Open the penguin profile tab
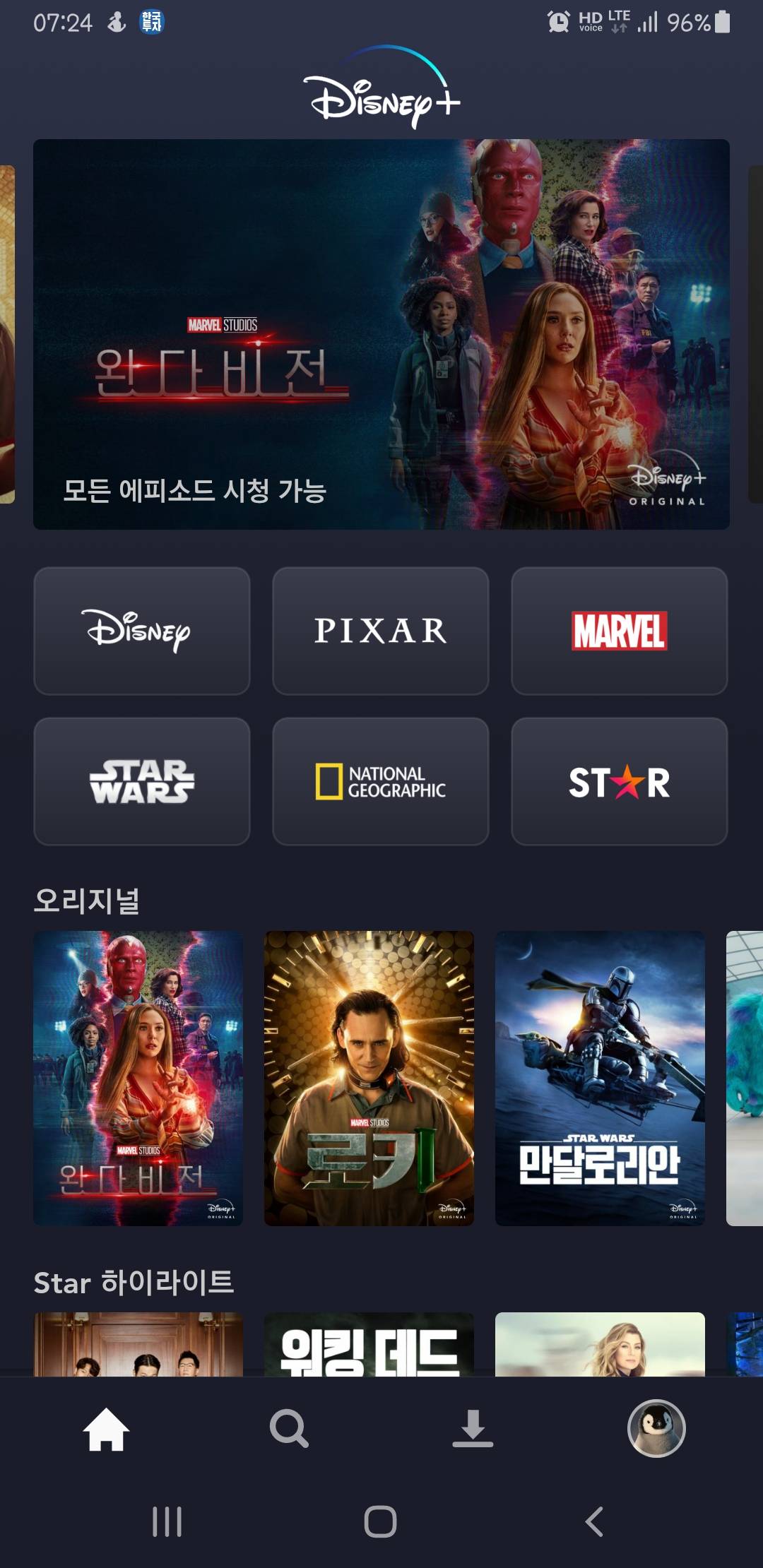The width and height of the screenshot is (763, 1568). 656,1429
